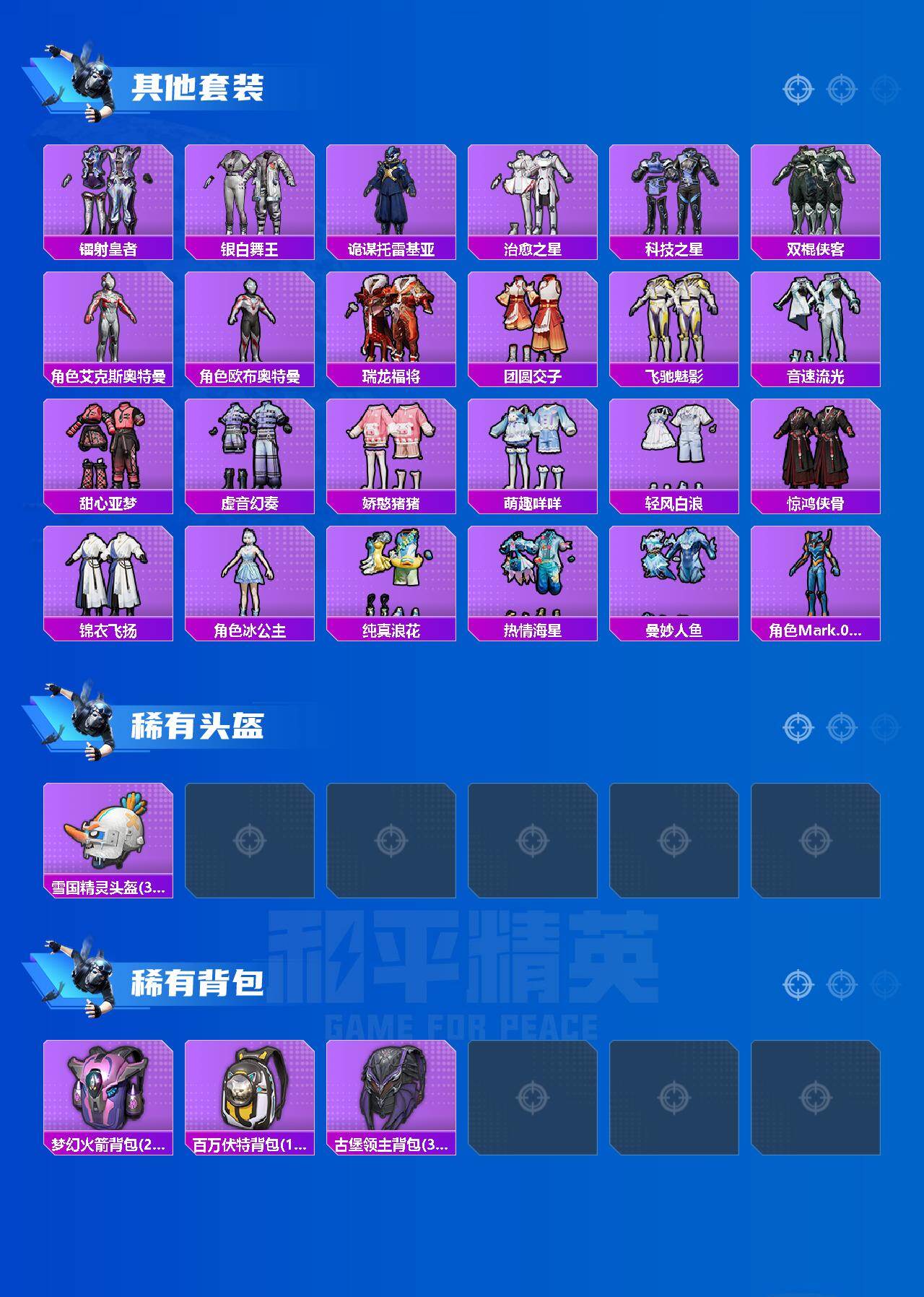The image size is (924, 1297).
Task: Select the crosshair marker icon beside 其他套装 section
Action: pos(797,89)
